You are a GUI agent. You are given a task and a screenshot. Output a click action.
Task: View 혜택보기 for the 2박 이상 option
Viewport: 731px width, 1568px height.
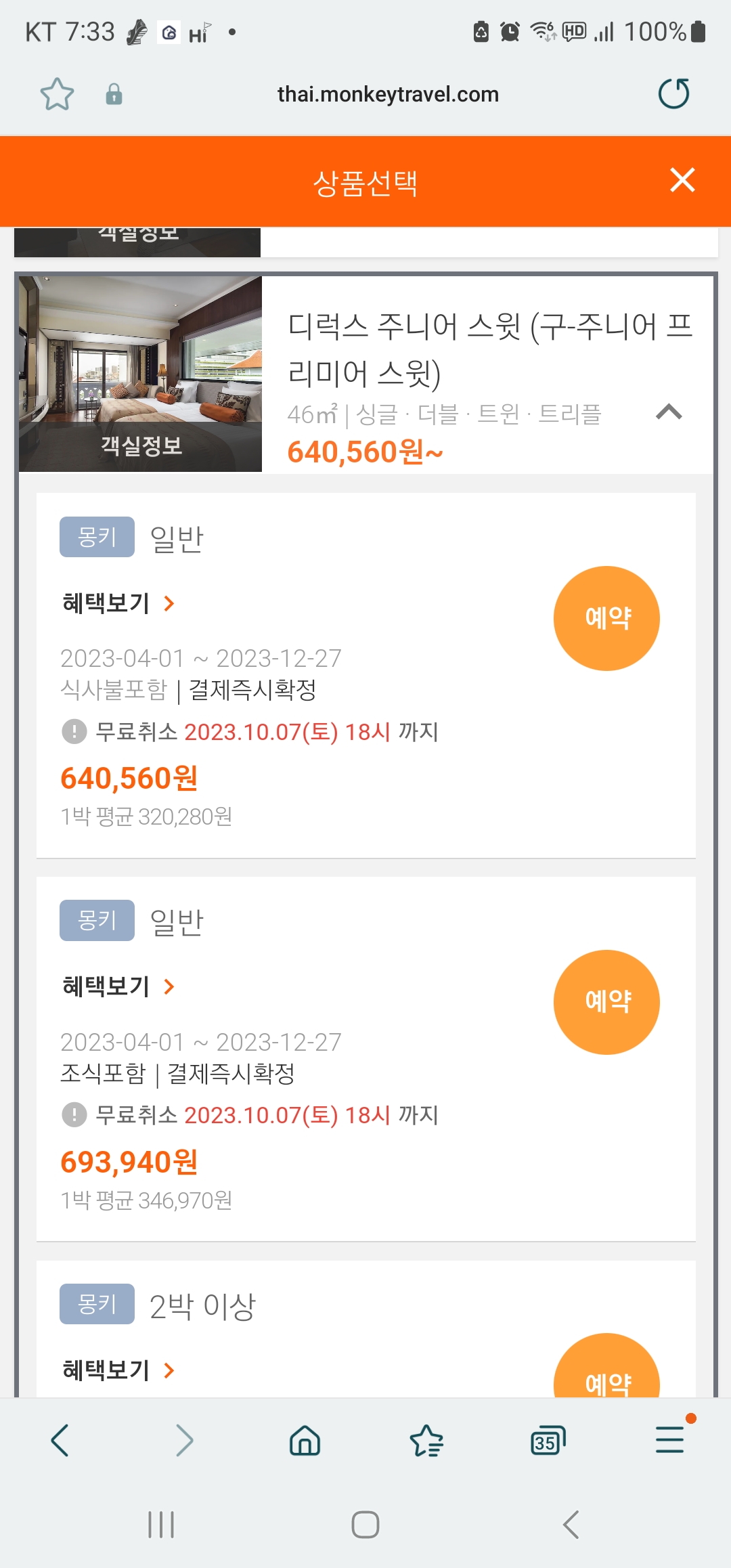118,1370
